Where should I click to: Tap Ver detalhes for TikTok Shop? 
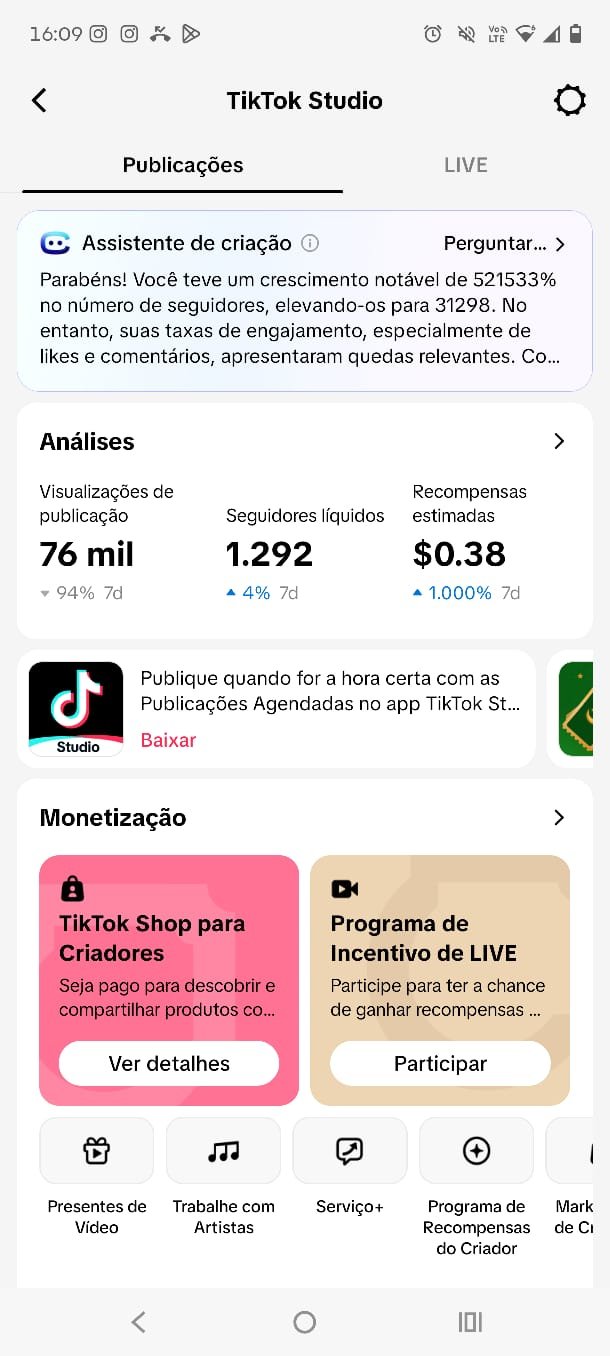point(169,1063)
